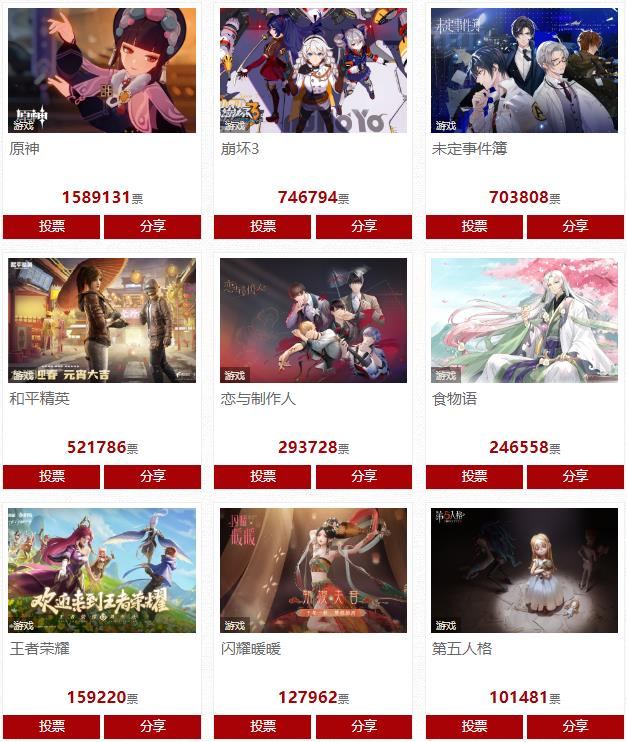627x742 pixels.
Task: Give a vote to 闪耀暖暖
Action: pos(263,726)
